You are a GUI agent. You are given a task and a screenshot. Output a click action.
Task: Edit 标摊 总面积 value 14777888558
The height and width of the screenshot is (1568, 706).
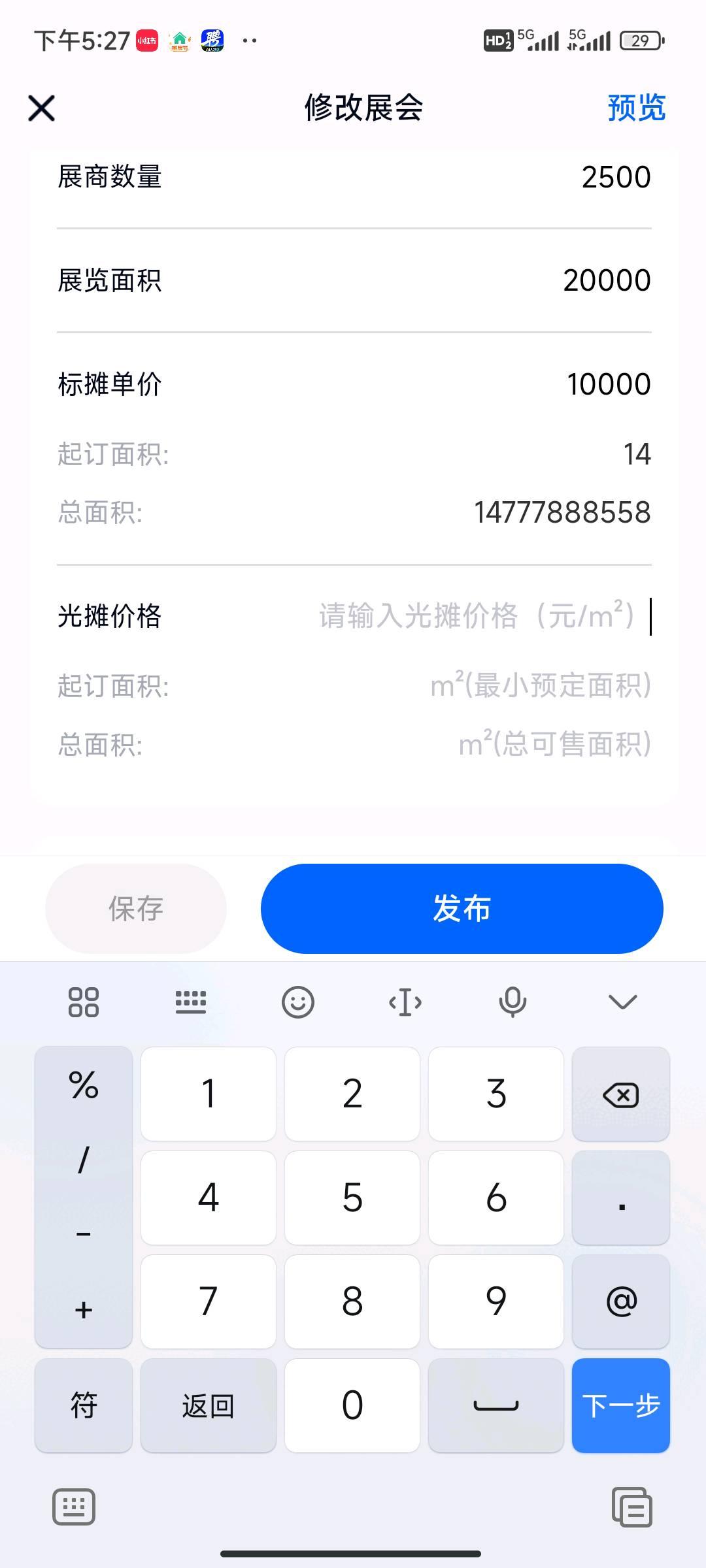coord(562,512)
